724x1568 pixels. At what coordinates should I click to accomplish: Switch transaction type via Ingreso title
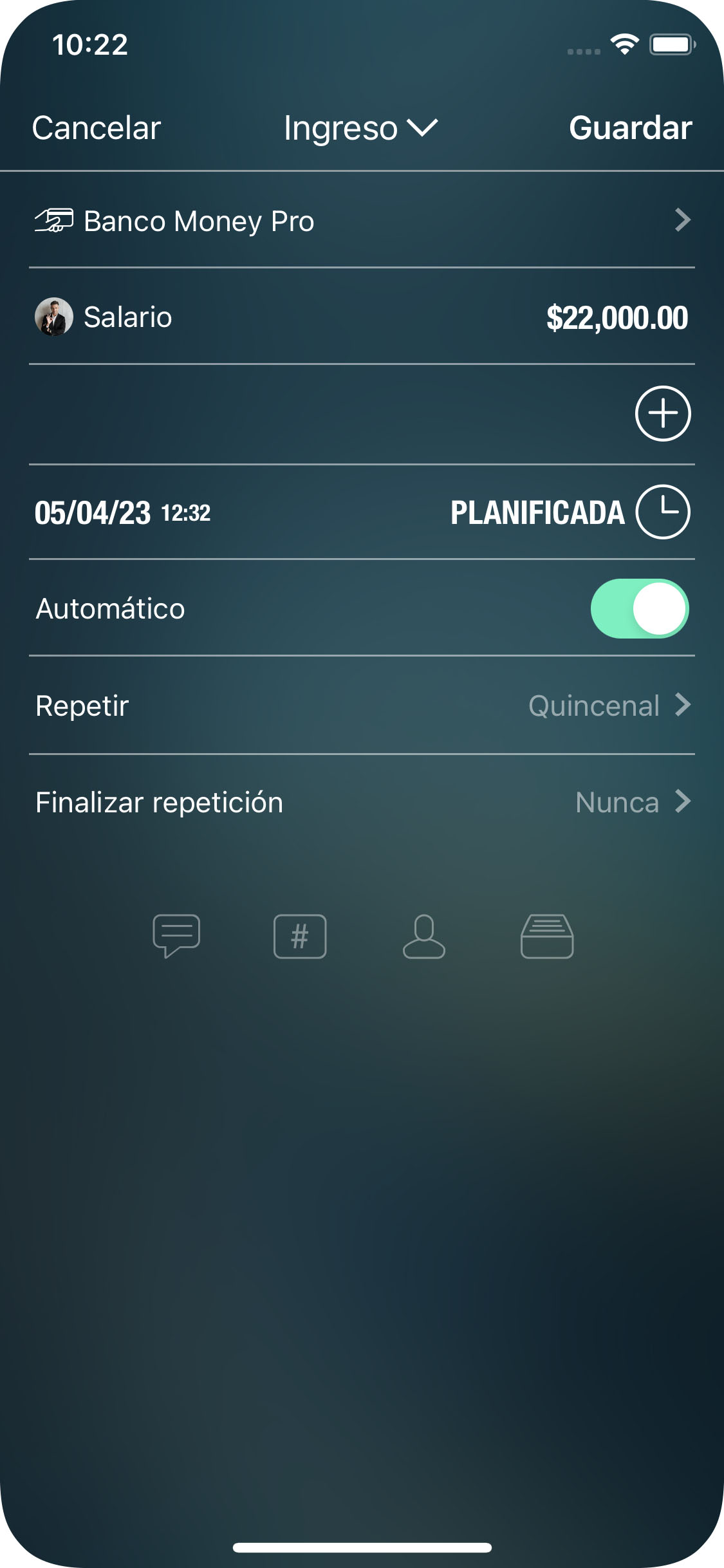pos(360,128)
